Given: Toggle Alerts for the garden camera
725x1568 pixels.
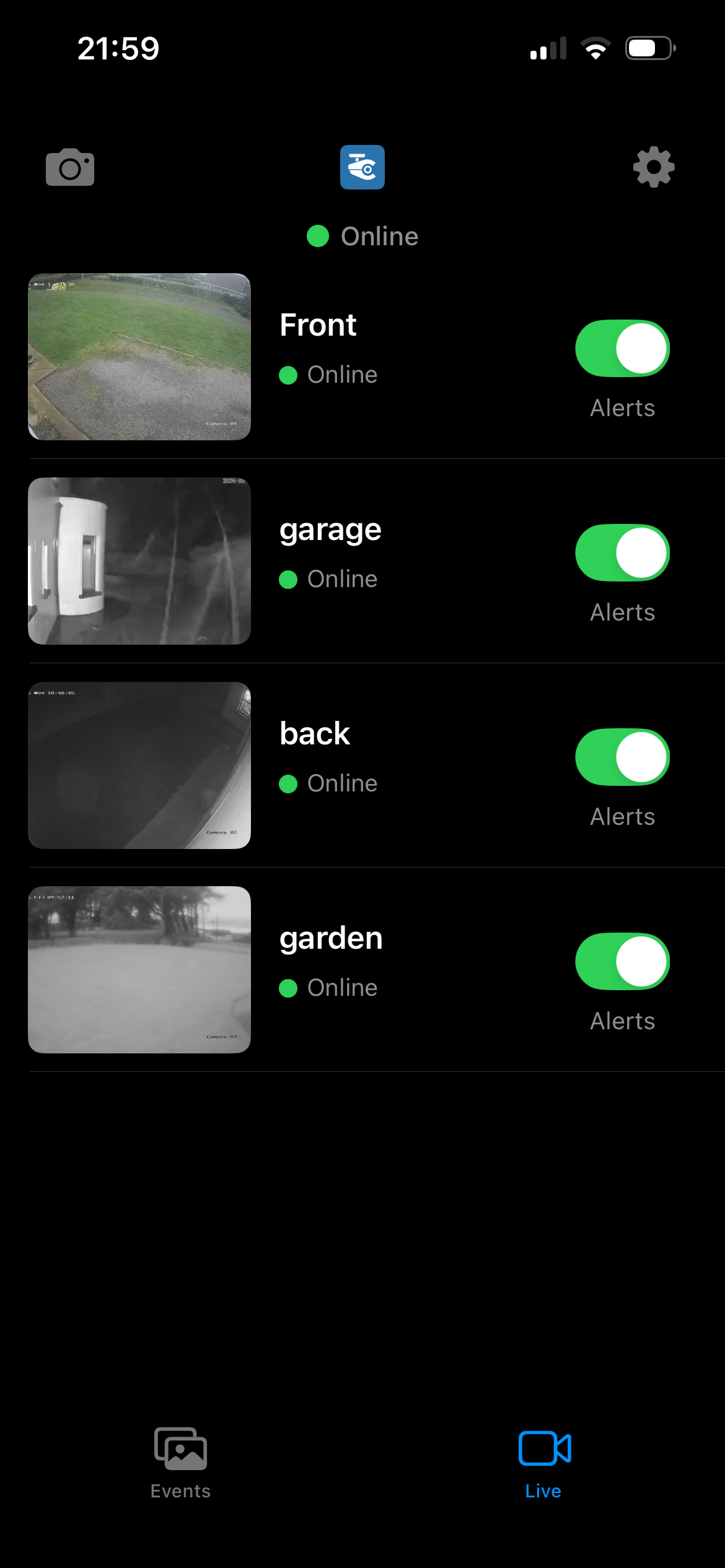Looking at the screenshot, I should click(621, 961).
